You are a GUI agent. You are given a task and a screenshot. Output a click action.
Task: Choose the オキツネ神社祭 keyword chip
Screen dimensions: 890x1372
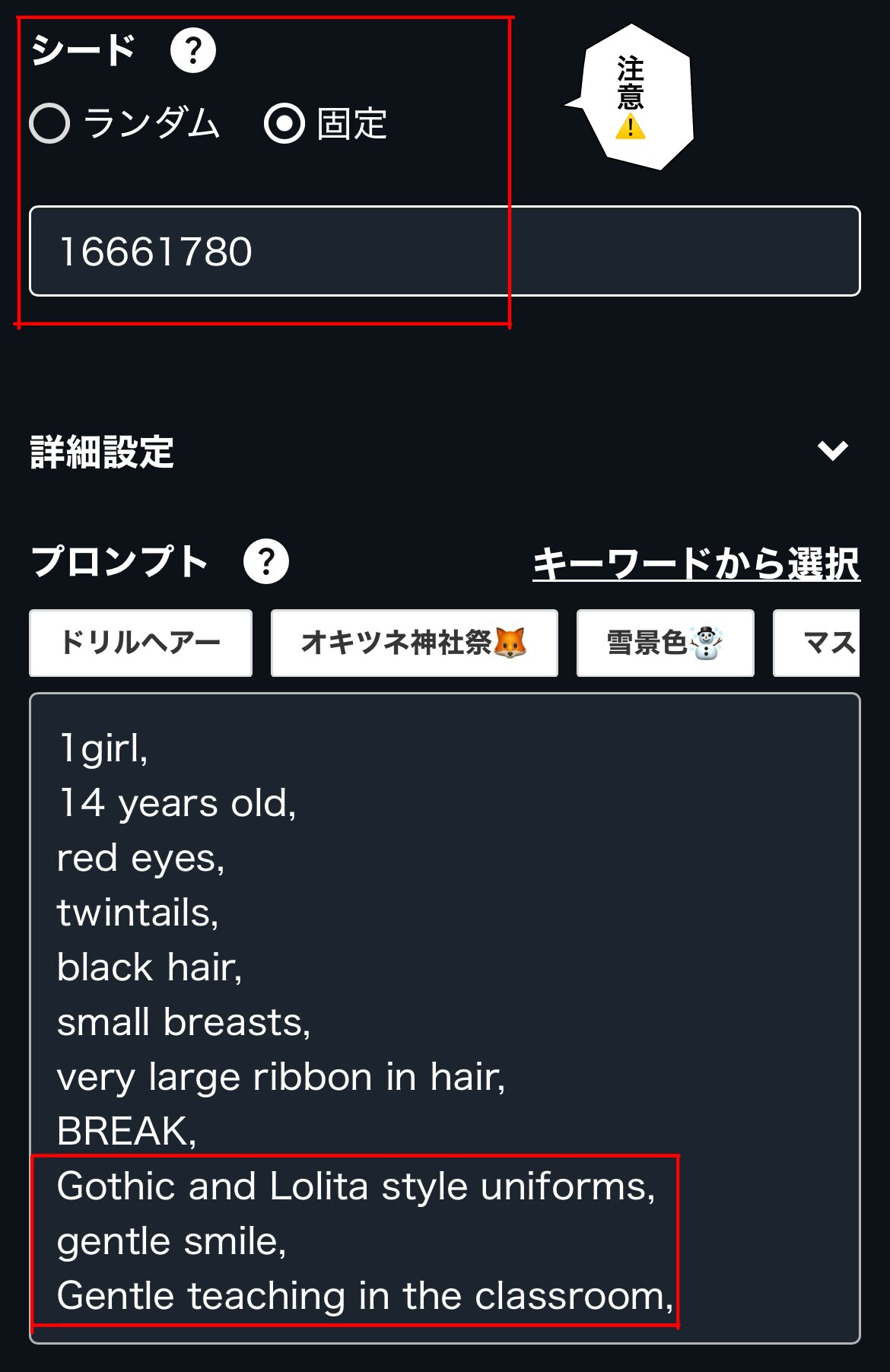tap(414, 643)
